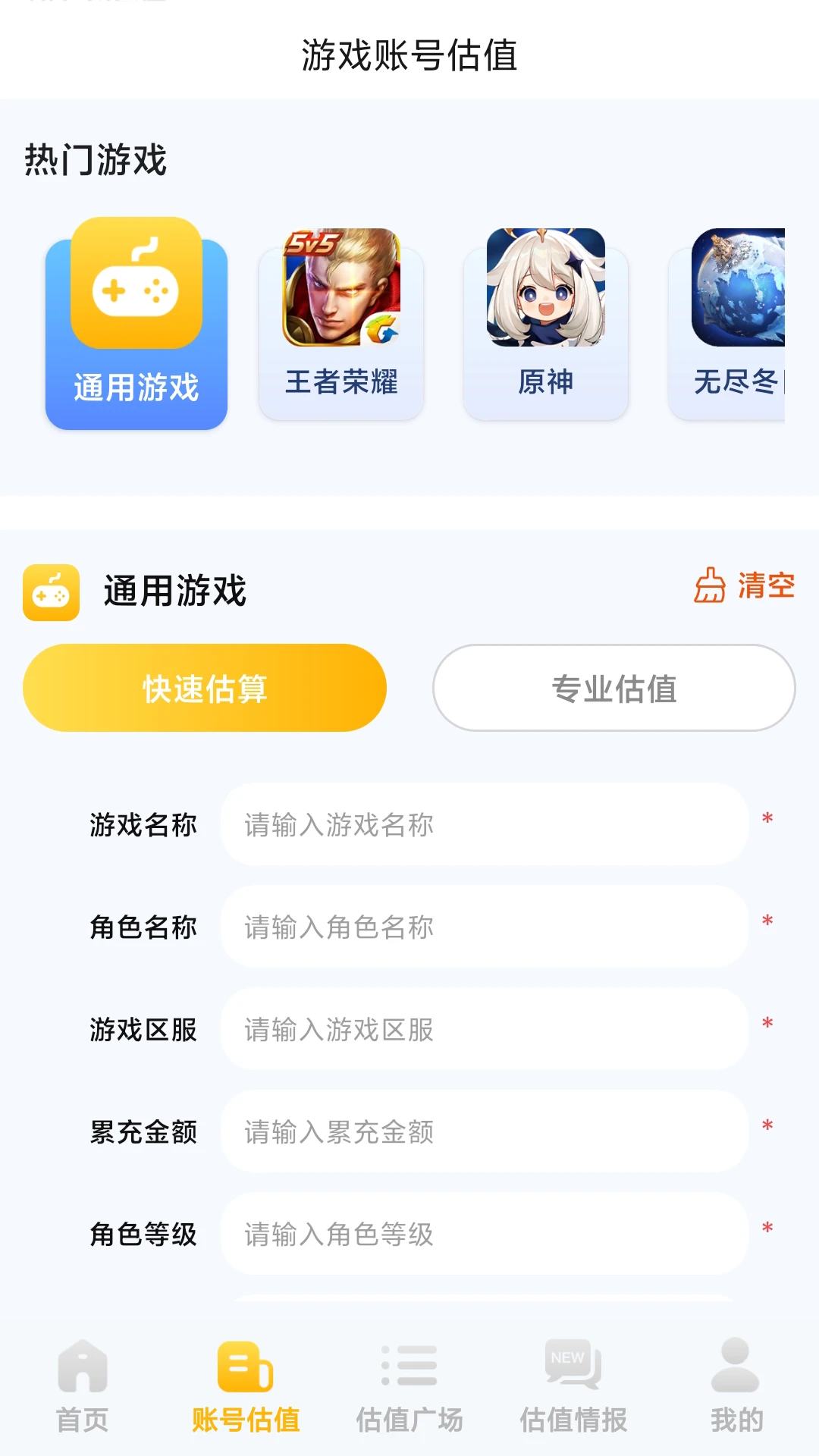Go to the 我的 profile tab
Viewport: 819px width, 1456px height.
click(x=736, y=1386)
